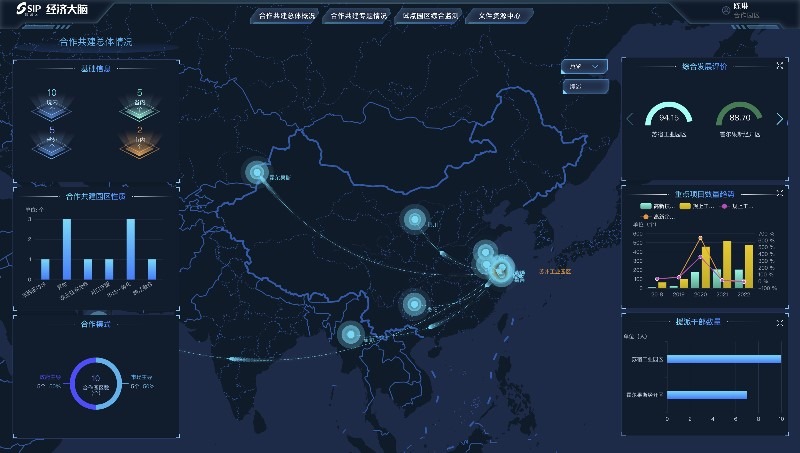The height and width of the screenshot is (453, 800).
Task: Toggle the orange line legend series
Action: click(648, 216)
